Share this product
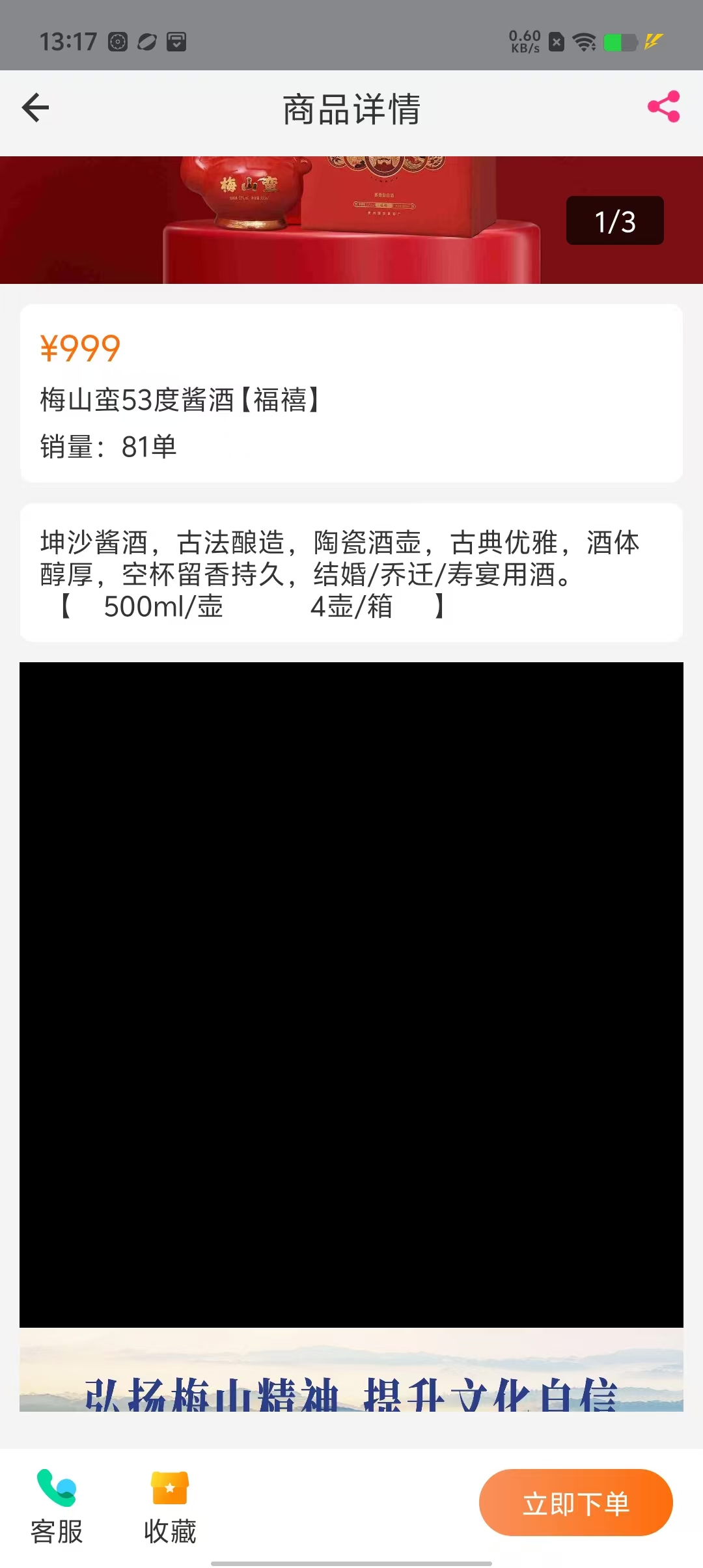 point(663,107)
